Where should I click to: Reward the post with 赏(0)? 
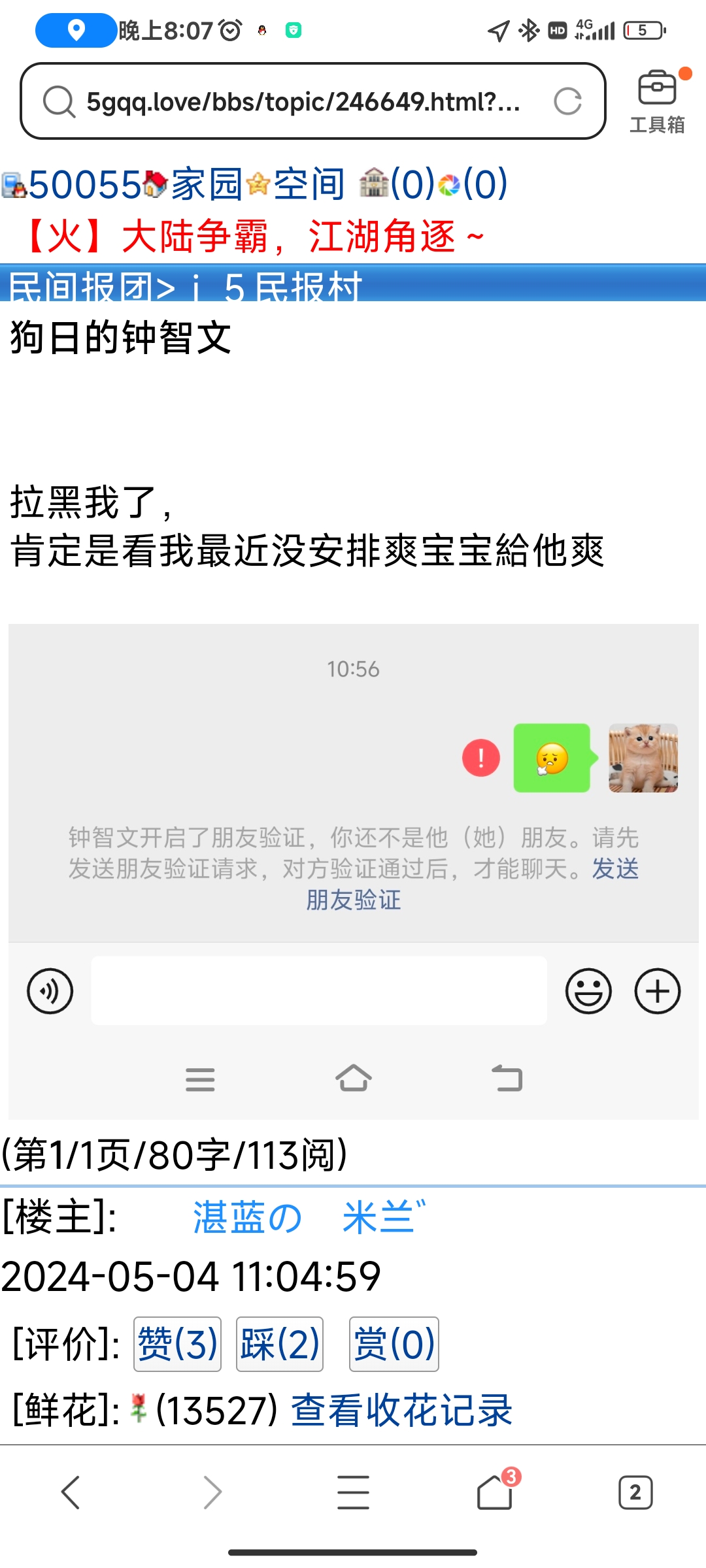click(x=394, y=1344)
